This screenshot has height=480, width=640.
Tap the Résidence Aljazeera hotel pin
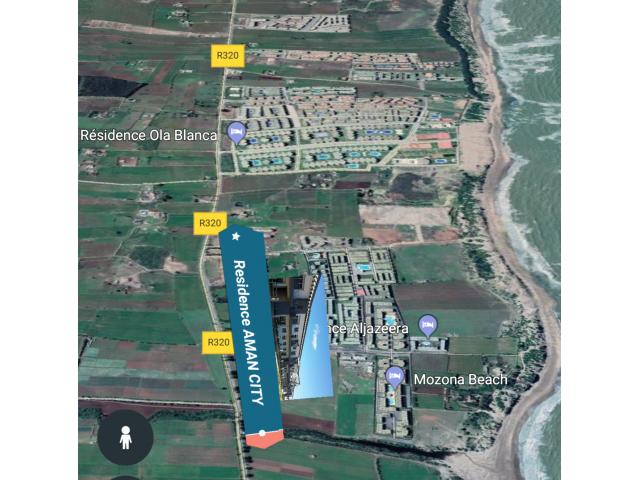click(428, 325)
